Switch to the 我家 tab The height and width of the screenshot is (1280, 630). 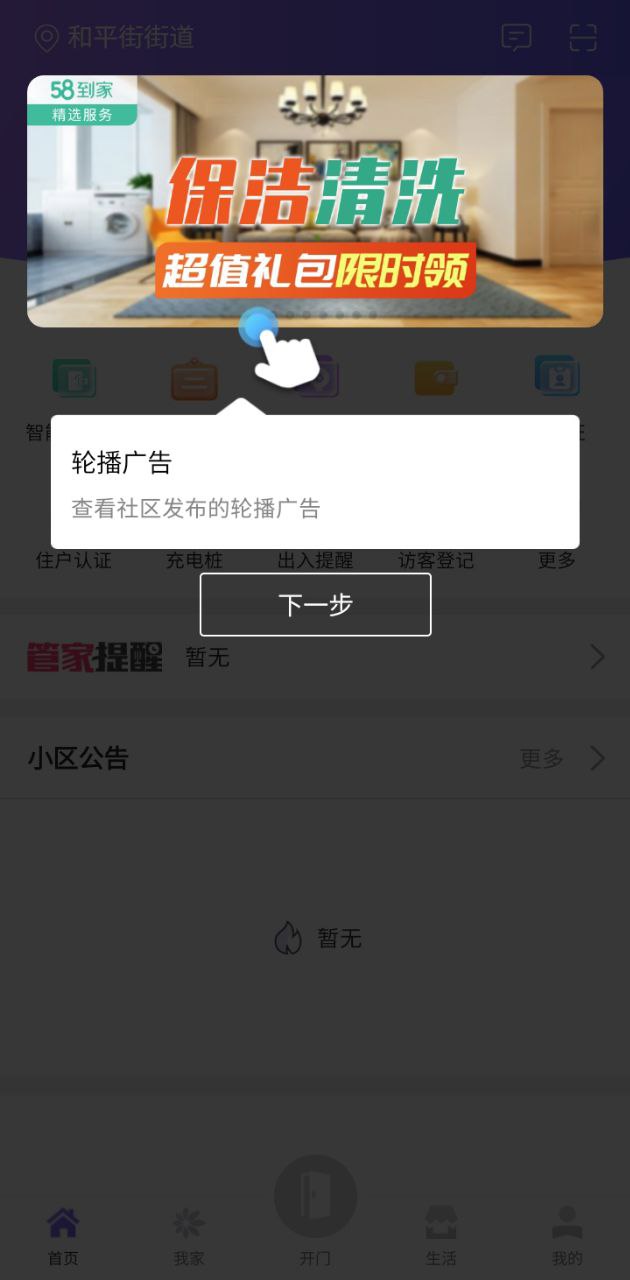189,1237
